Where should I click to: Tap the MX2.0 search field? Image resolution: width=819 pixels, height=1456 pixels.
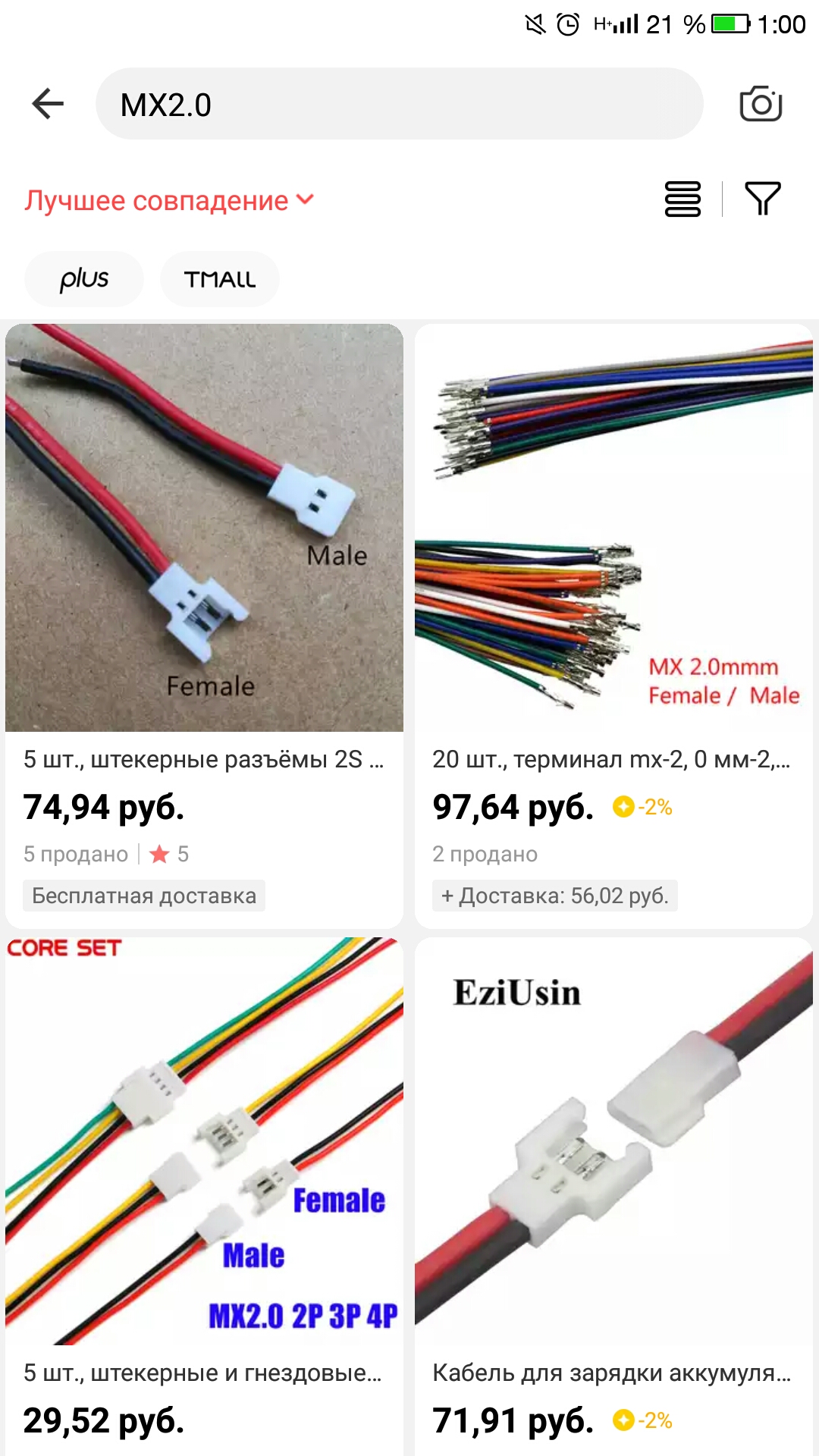click(x=399, y=104)
